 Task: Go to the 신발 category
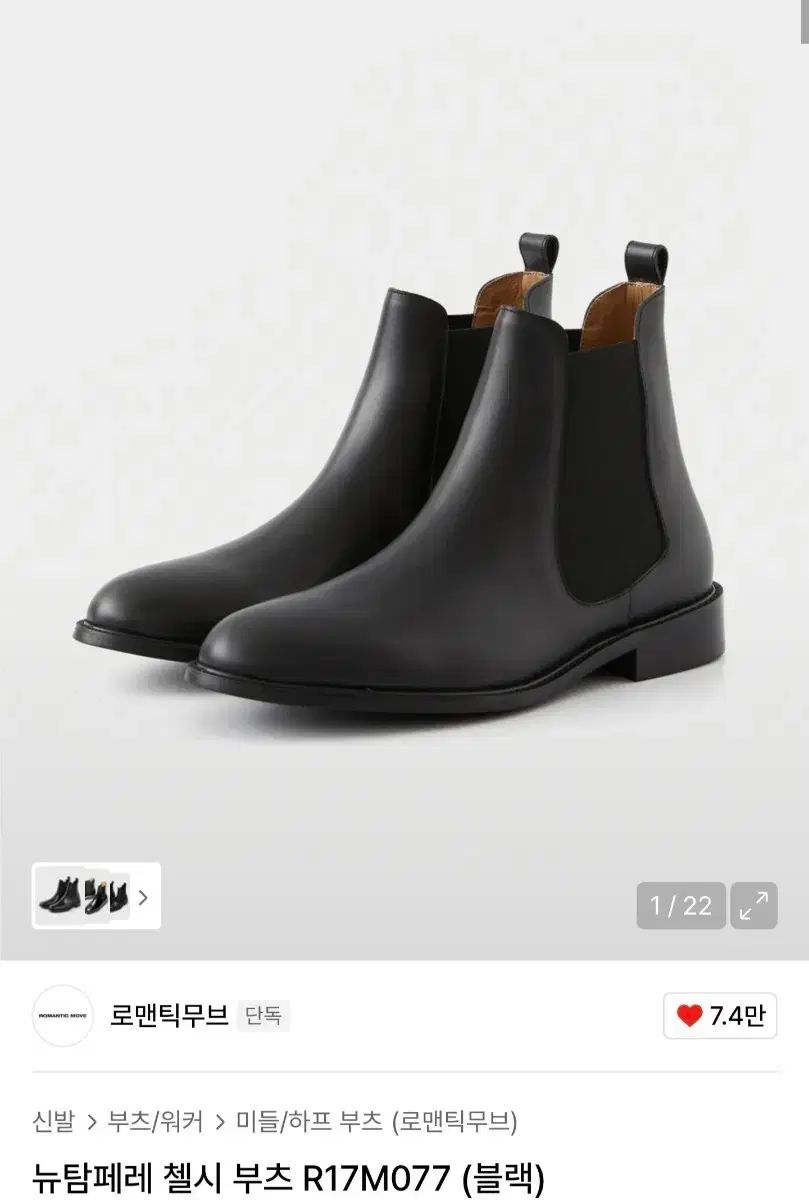(x=53, y=1122)
